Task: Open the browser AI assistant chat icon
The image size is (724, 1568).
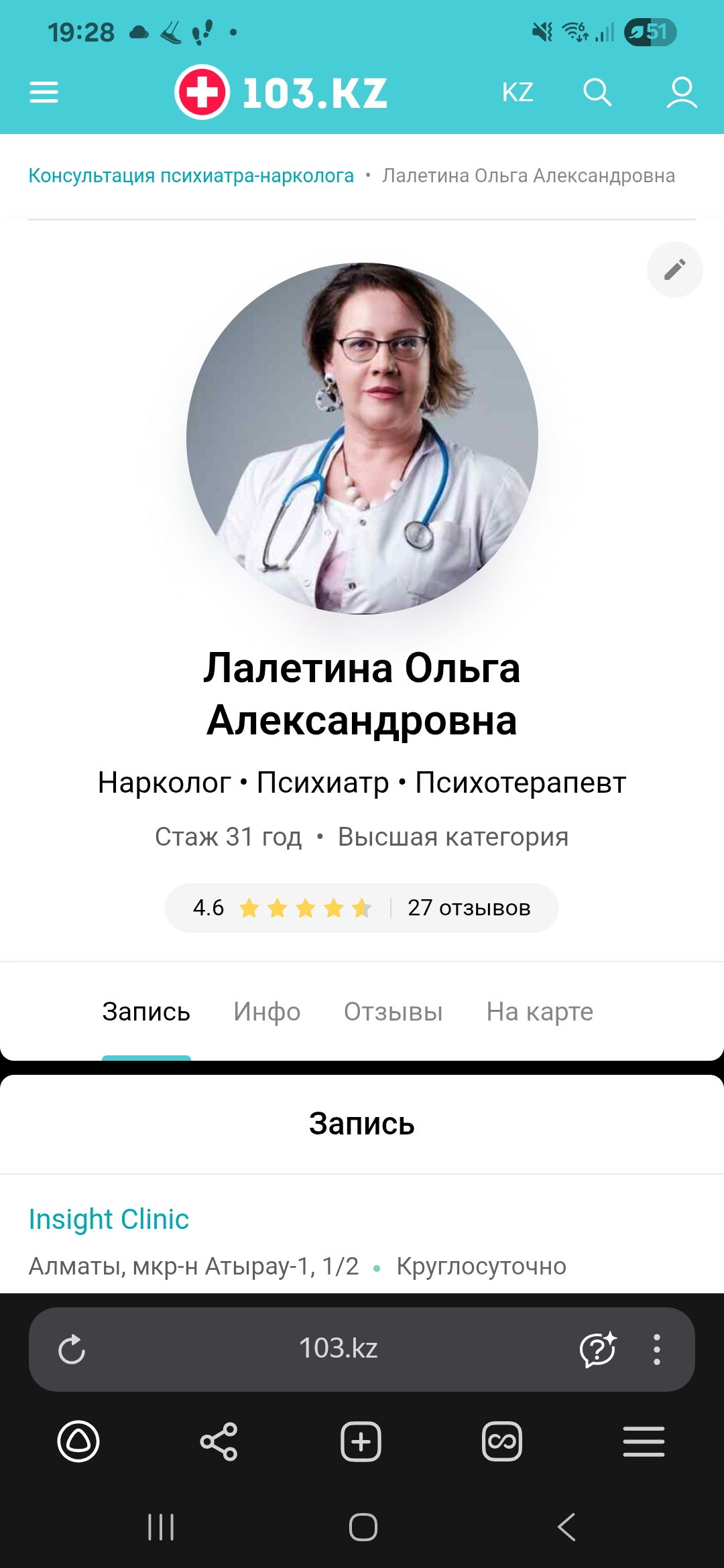Action: (x=597, y=1350)
